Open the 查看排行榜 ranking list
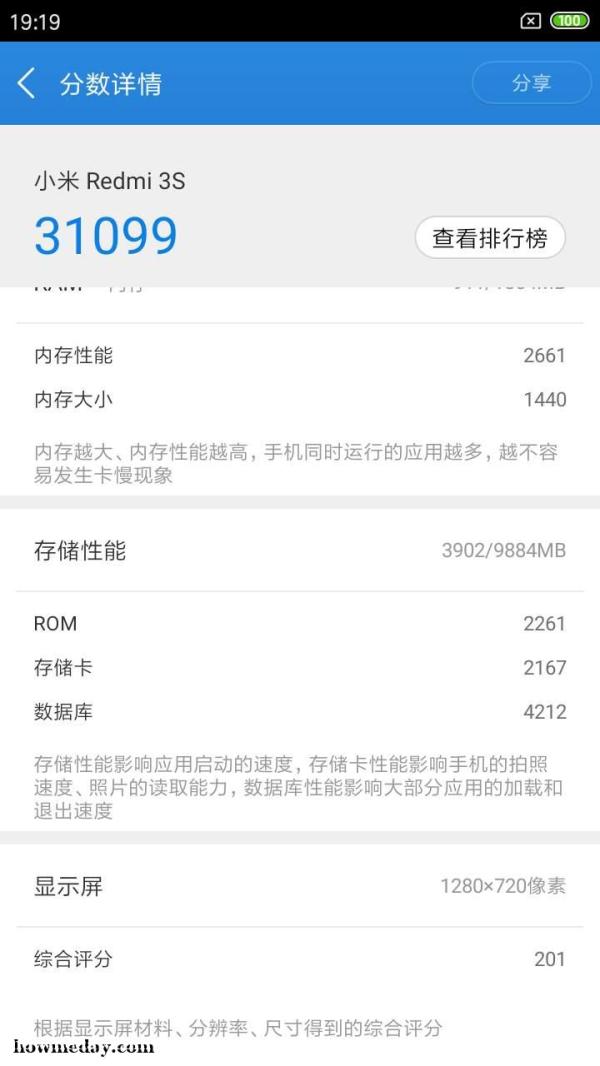This screenshot has width=600, height=1066. coord(490,238)
